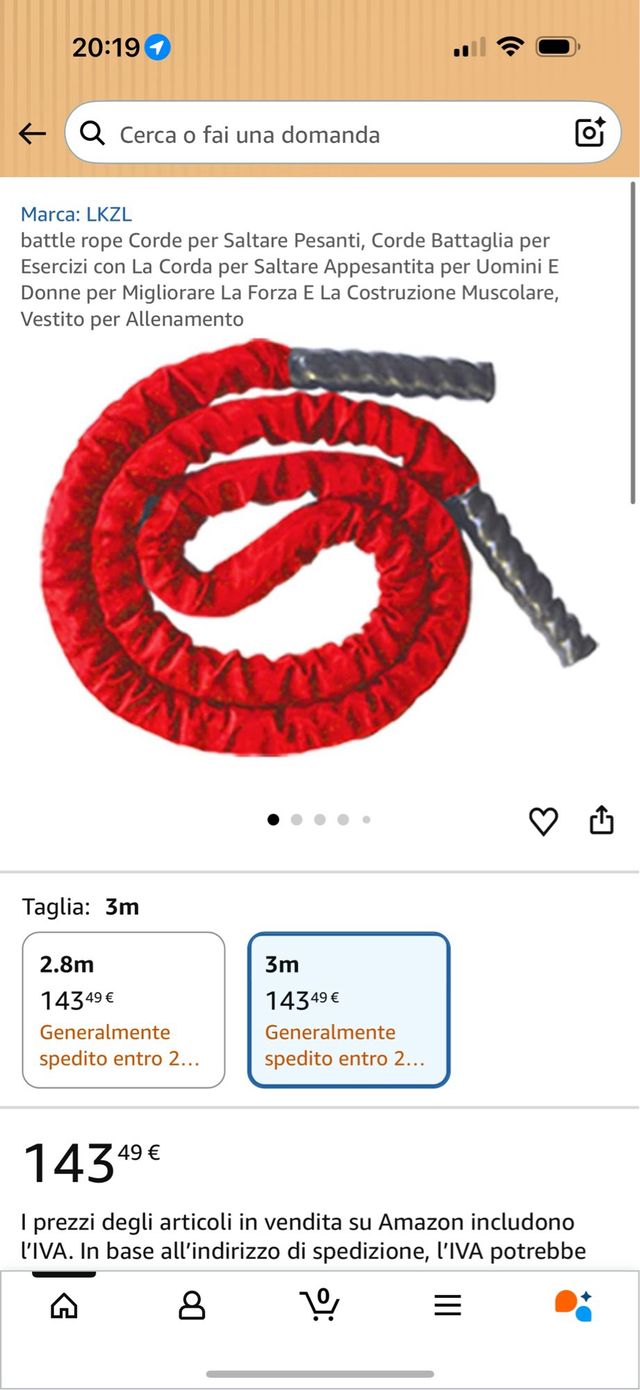
Task: Open camera lens search icon
Action: coord(590,133)
